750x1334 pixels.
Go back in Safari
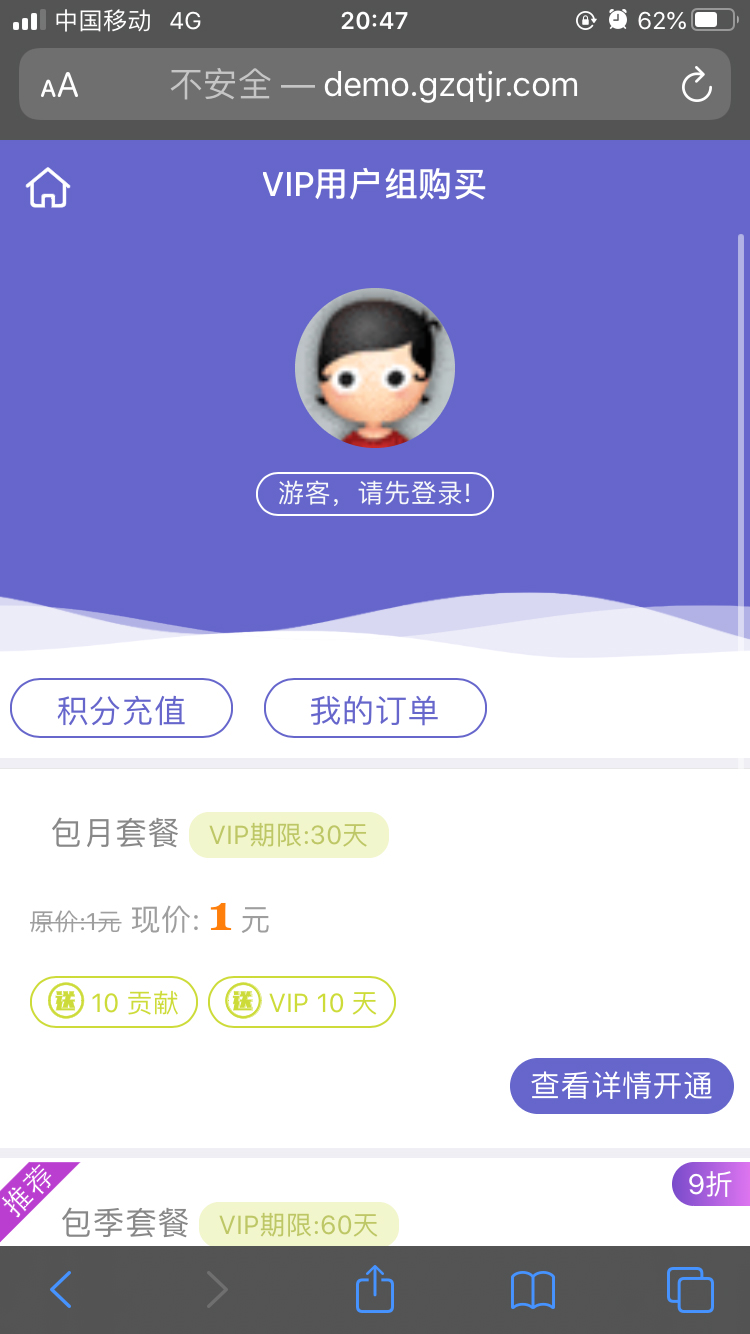[60, 1290]
